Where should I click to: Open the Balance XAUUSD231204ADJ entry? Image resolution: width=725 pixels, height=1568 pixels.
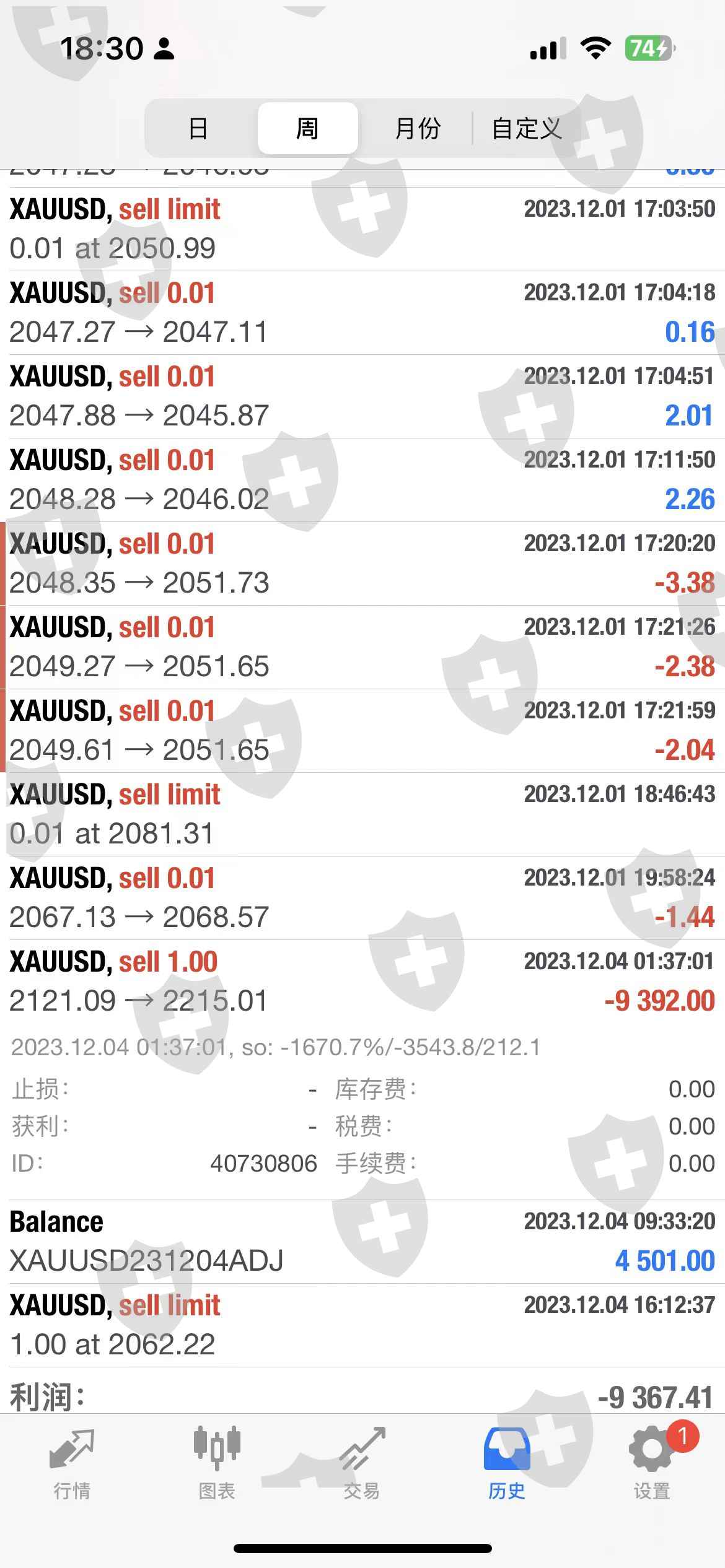coord(362,1242)
